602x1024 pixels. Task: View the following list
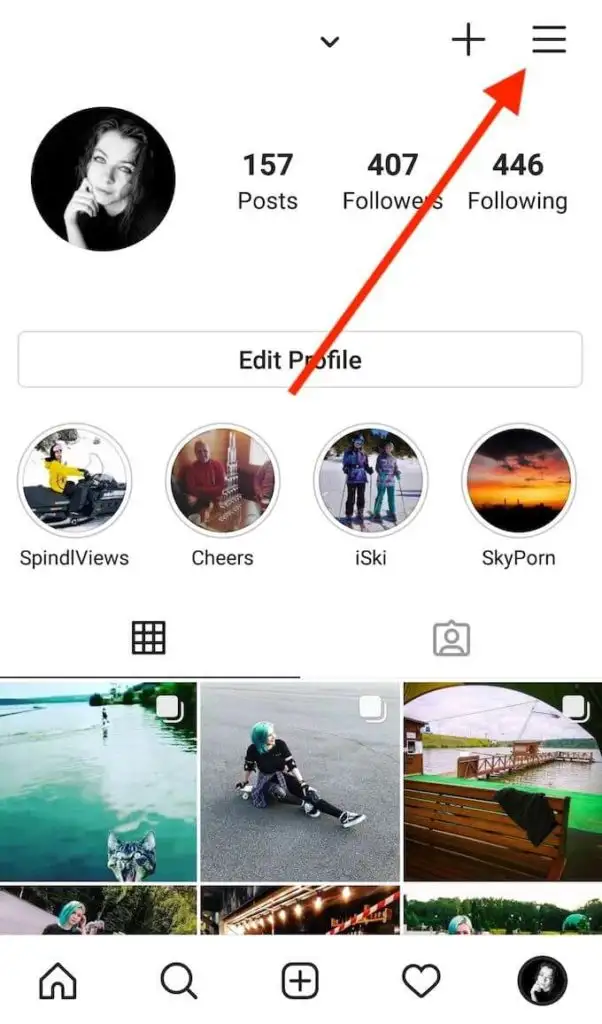click(x=517, y=181)
